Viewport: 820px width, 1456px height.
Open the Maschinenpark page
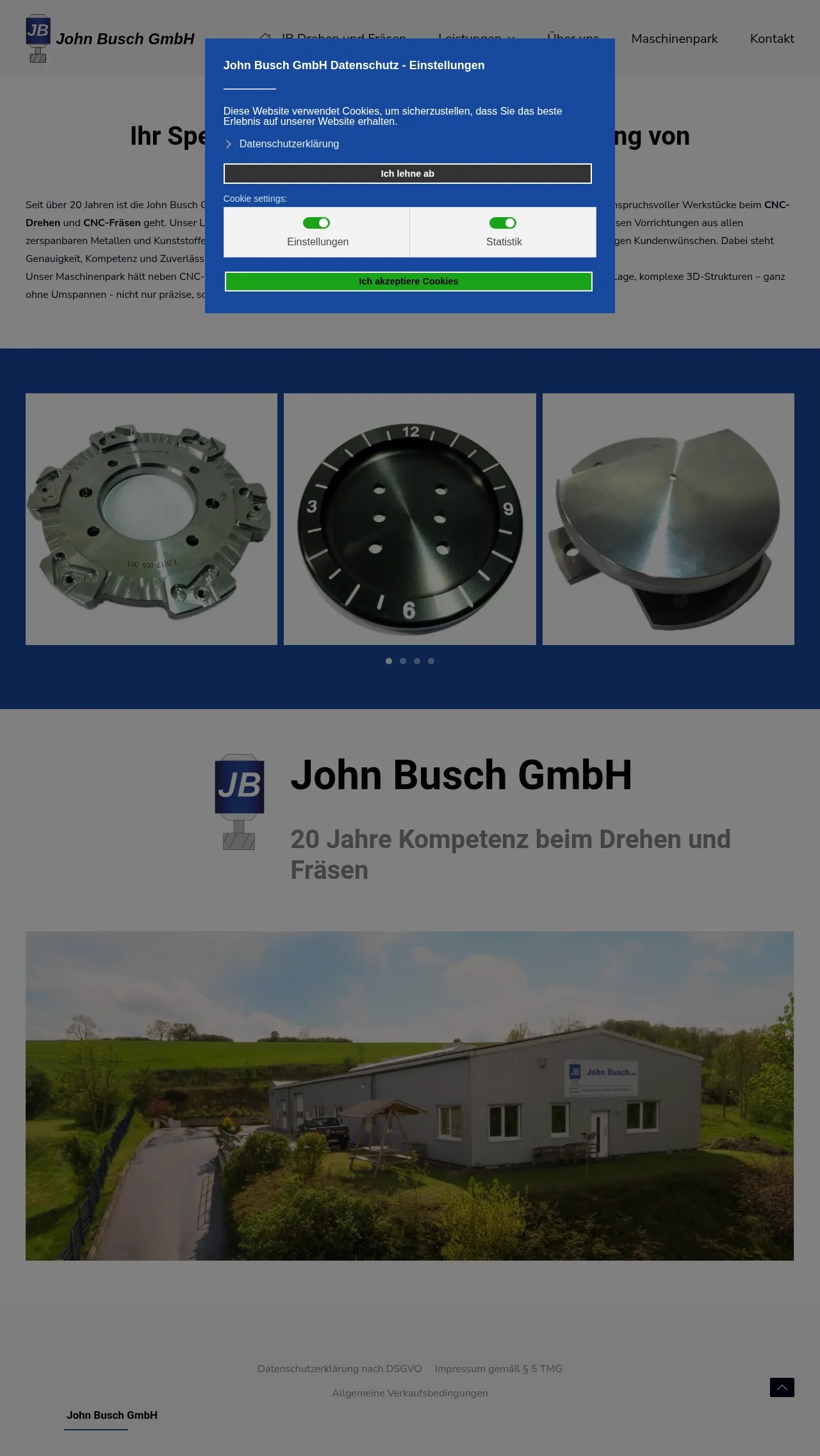tap(674, 39)
